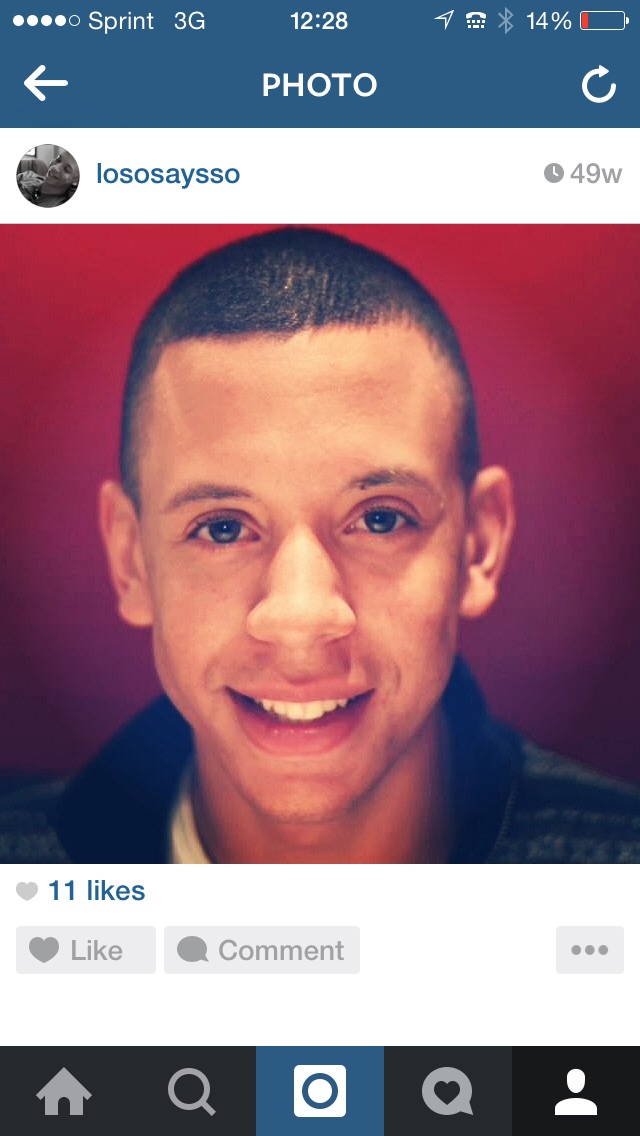The width and height of the screenshot is (640, 1136).
Task: Open the three-dot options menu
Action: click(x=590, y=950)
